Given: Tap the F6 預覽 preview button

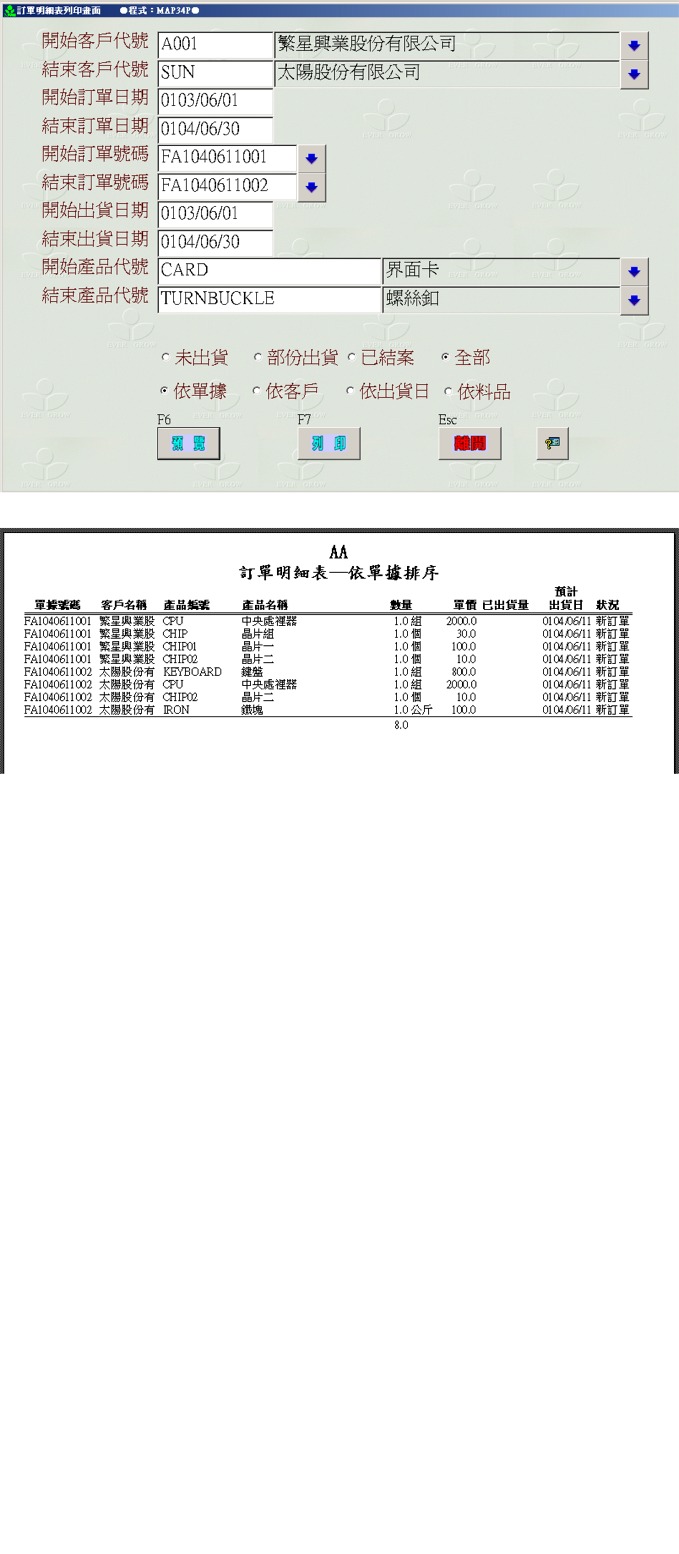Looking at the screenshot, I should (x=188, y=444).
